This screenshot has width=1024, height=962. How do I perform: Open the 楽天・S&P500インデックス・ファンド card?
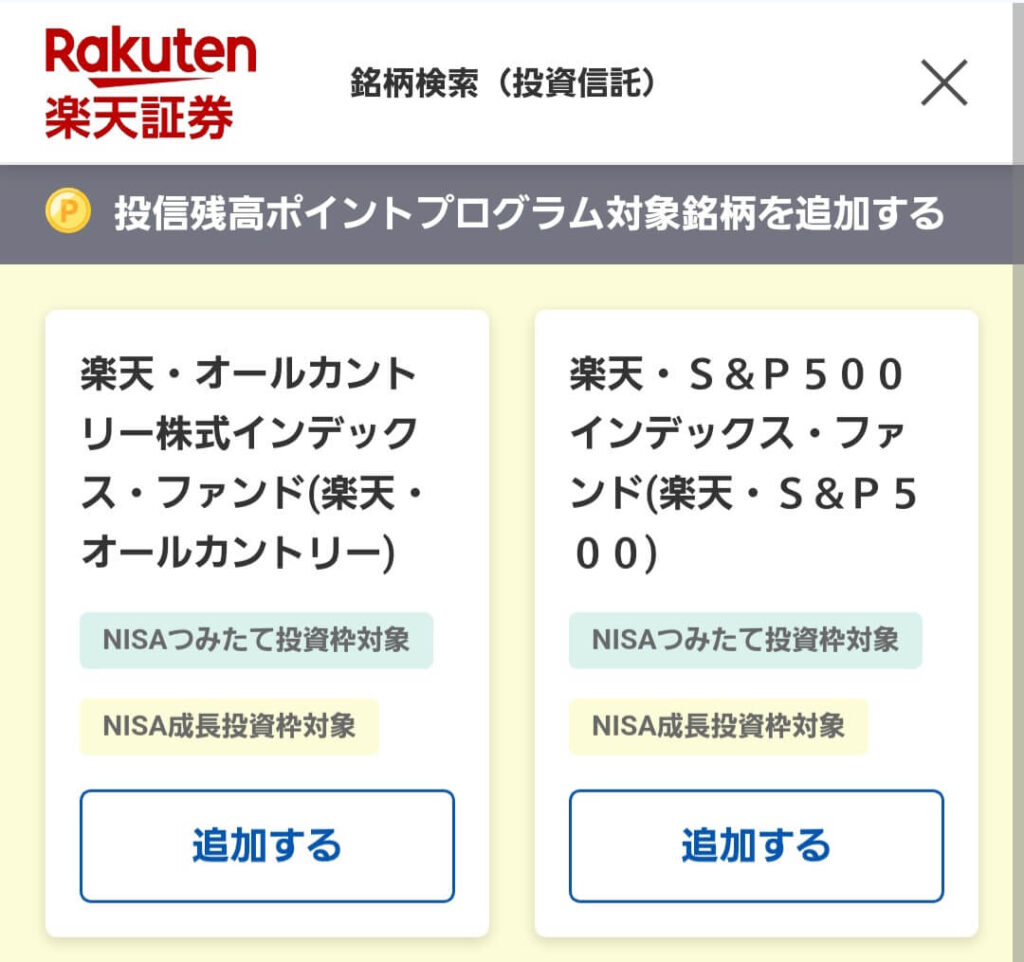[x=740, y=464]
